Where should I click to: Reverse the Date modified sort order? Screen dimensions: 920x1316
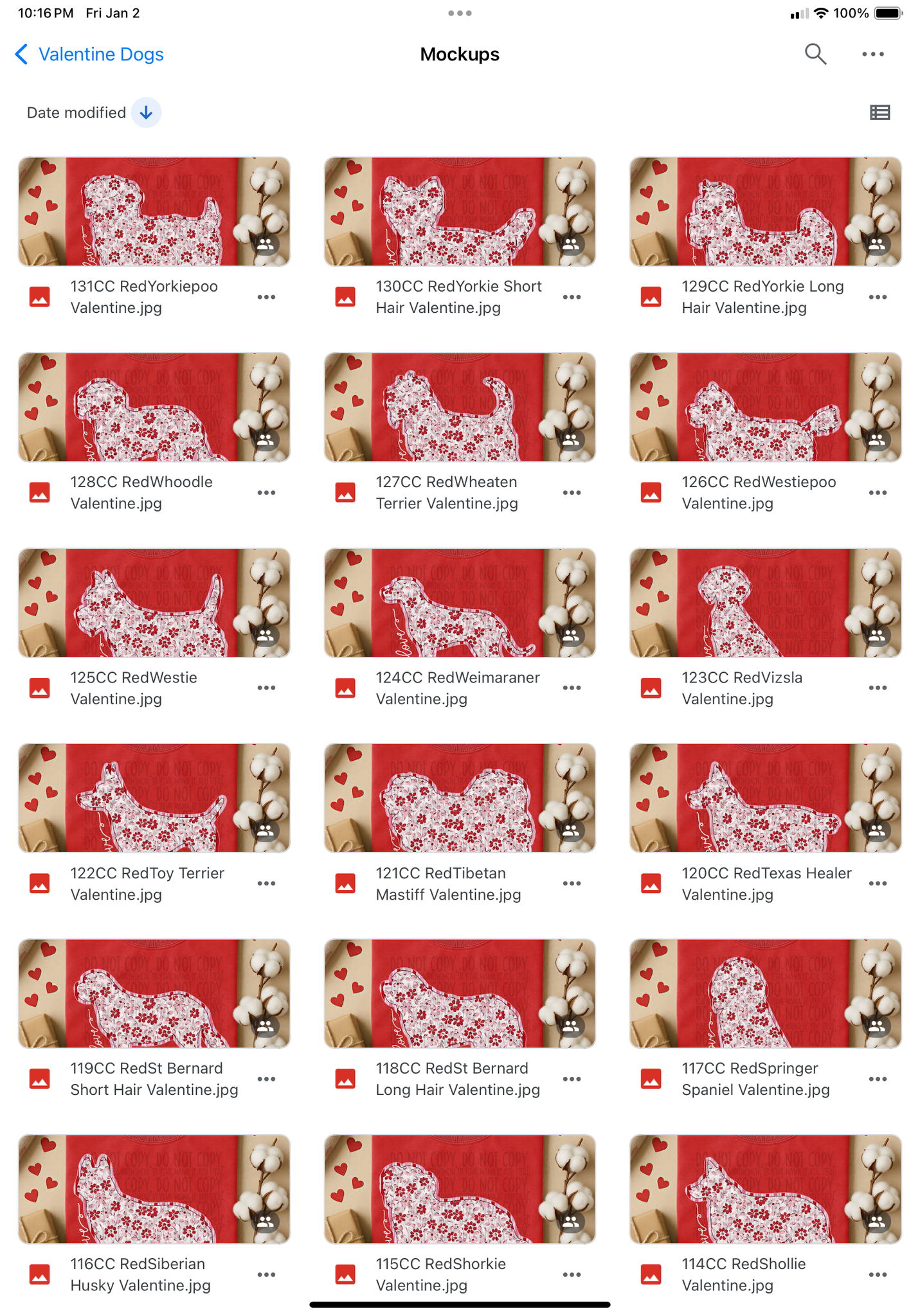click(x=146, y=113)
